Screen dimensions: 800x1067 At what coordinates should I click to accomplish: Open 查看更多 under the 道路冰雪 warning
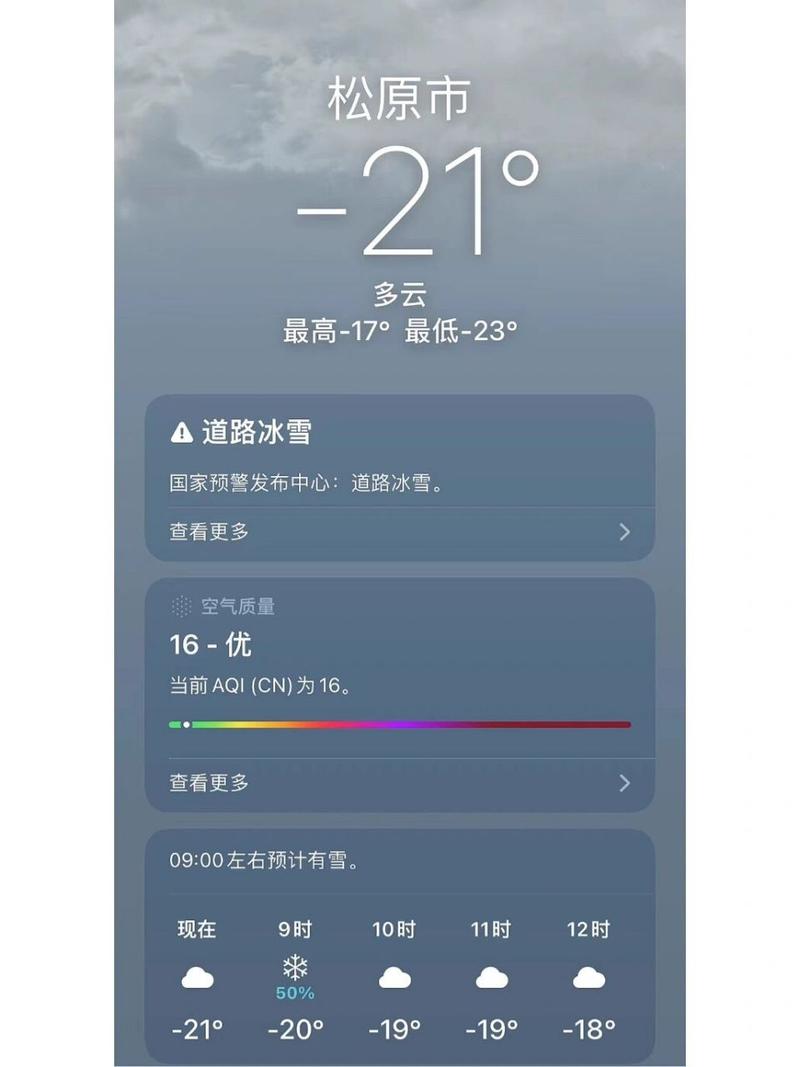click(400, 532)
